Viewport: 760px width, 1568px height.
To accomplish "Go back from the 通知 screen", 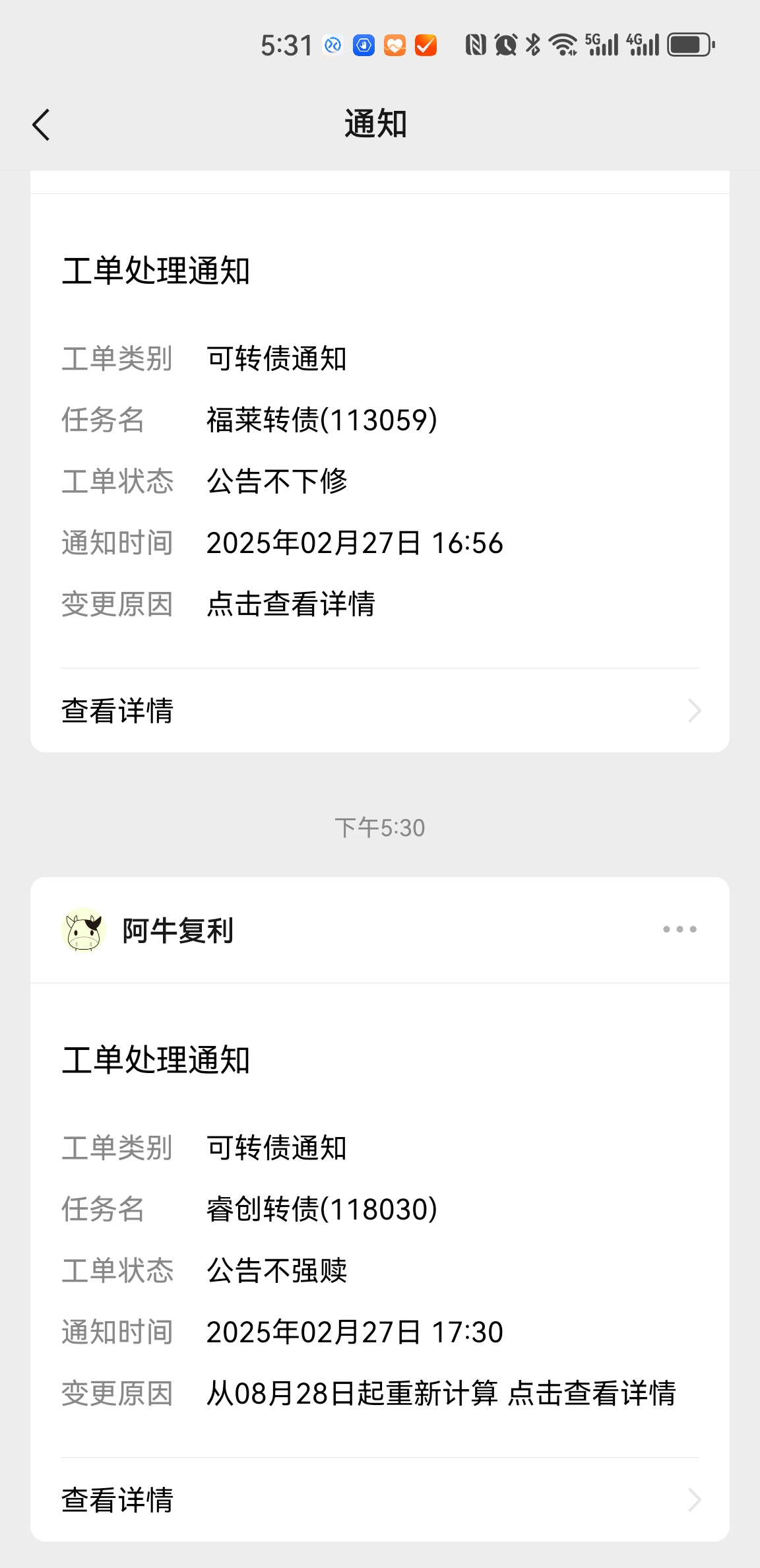I will coord(41,125).
